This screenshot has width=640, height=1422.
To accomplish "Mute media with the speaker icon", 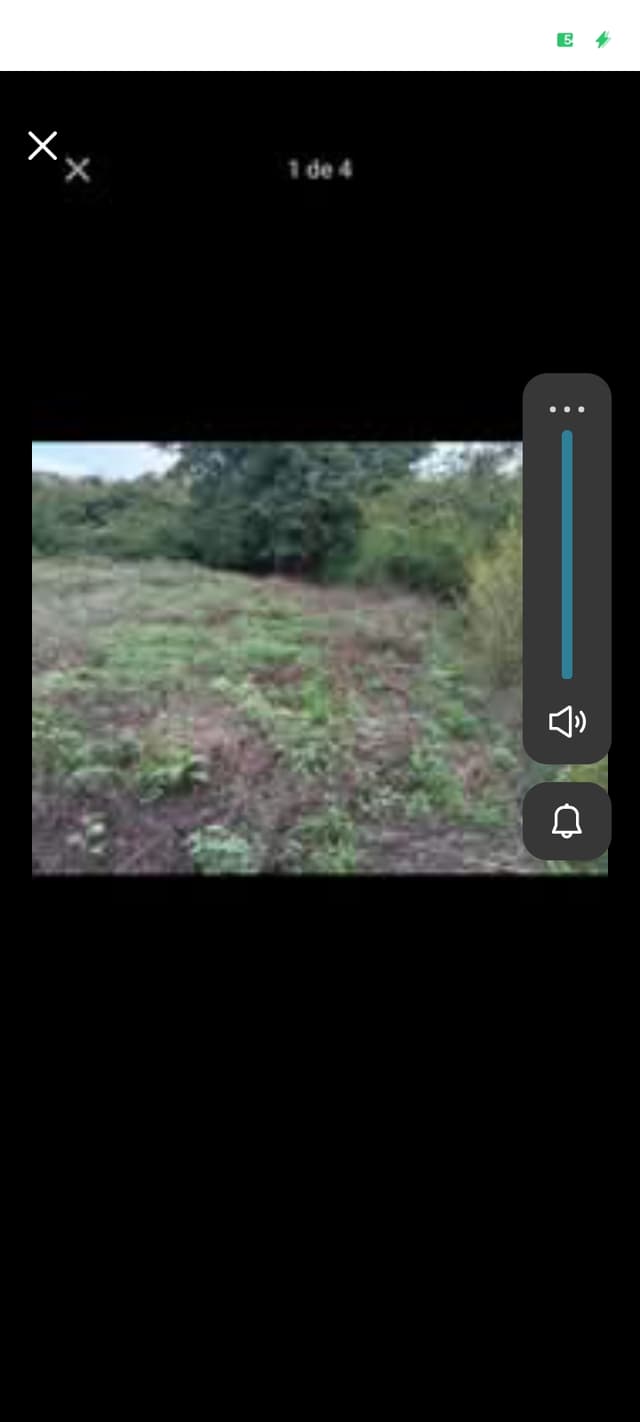I will click(567, 721).
